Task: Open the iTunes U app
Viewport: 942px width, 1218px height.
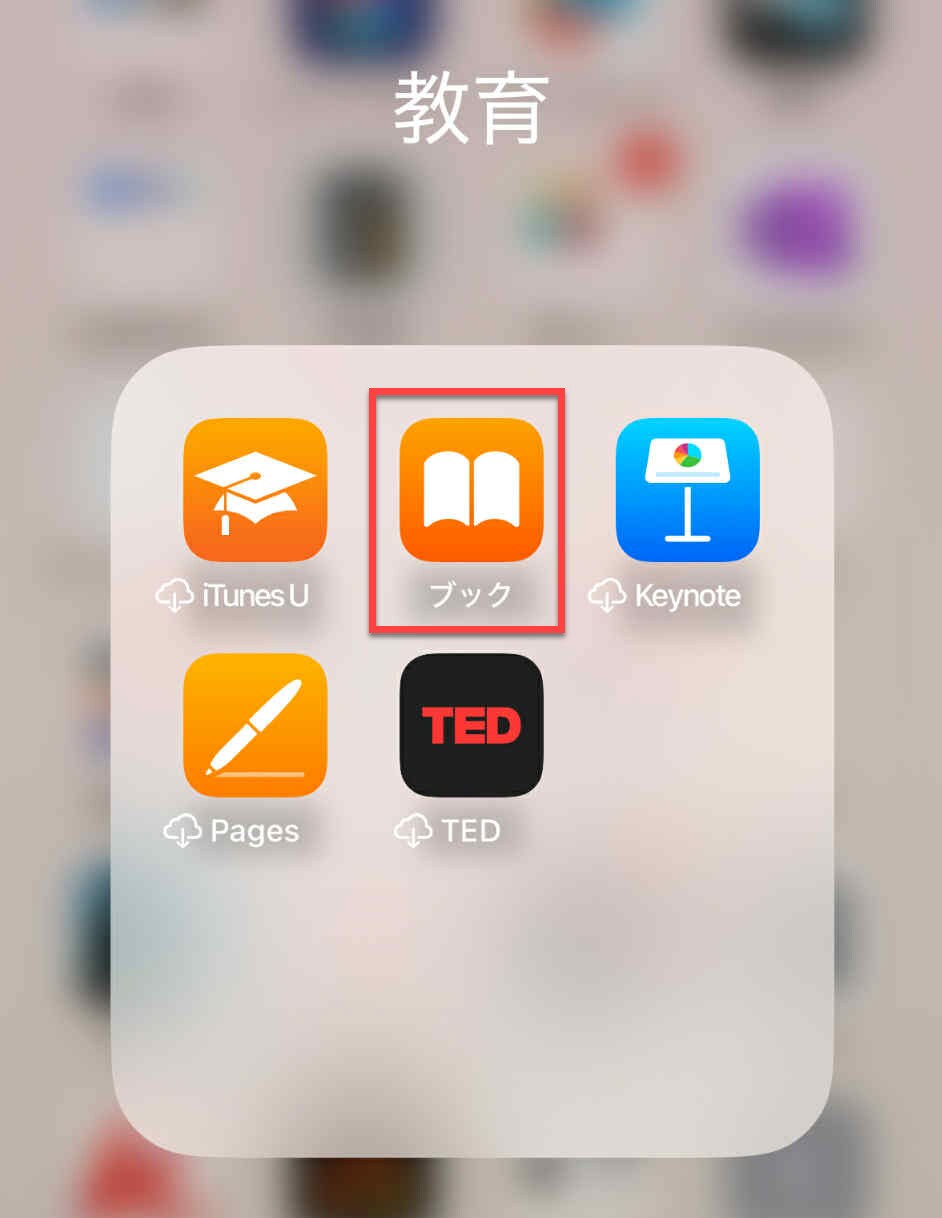Action: point(255,489)
